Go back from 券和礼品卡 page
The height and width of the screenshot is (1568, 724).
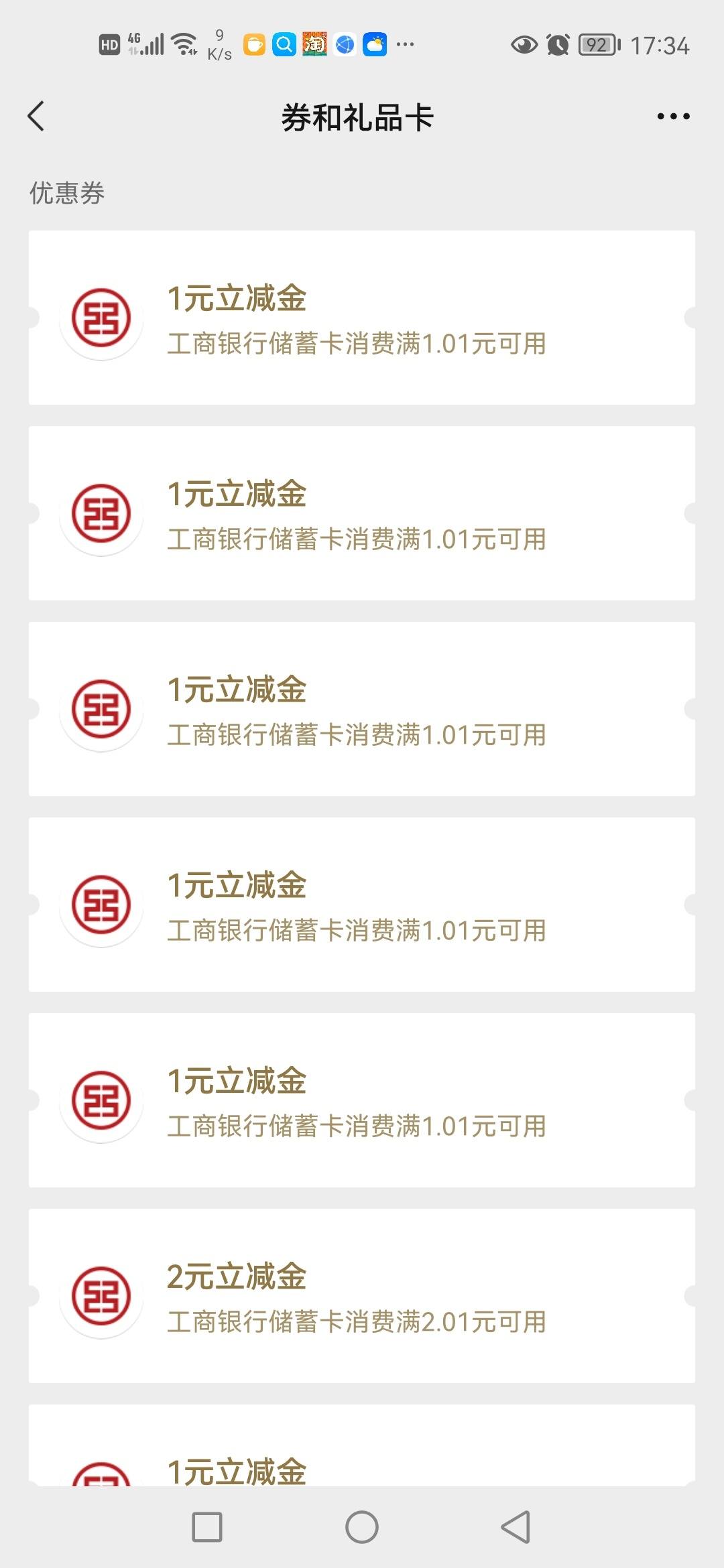coord(36,117)
